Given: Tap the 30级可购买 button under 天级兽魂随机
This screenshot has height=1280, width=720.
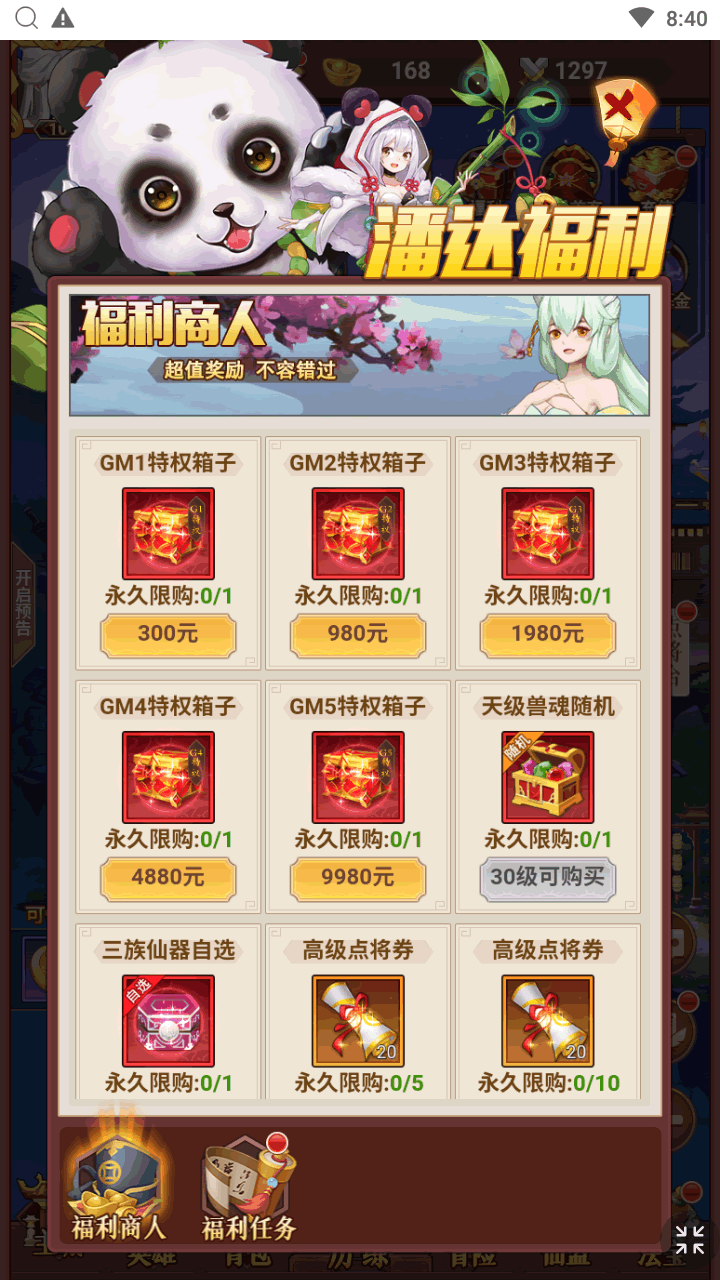Looking at the screenshot, I should 547,878.
